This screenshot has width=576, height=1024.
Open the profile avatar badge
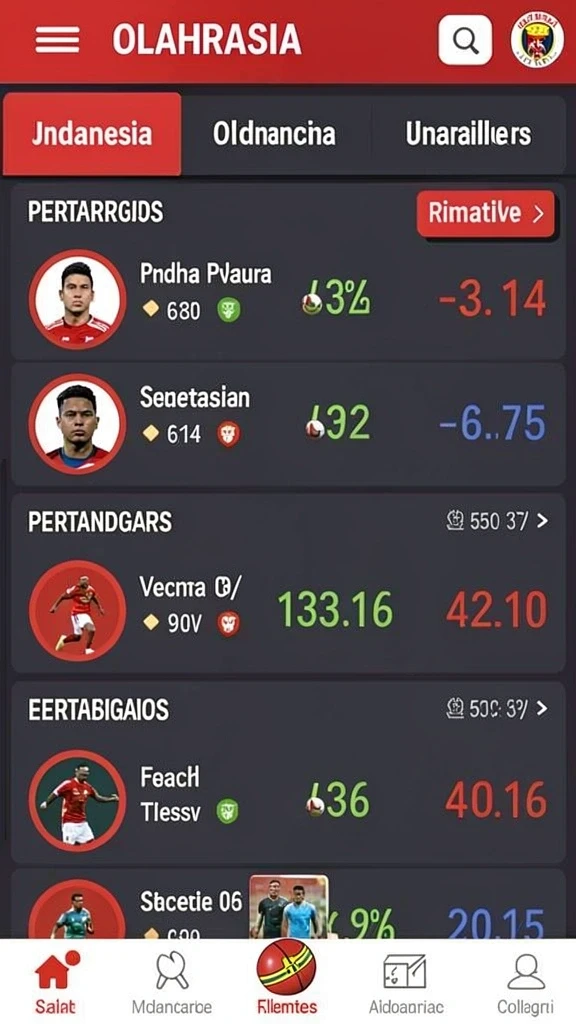[537, 39]
